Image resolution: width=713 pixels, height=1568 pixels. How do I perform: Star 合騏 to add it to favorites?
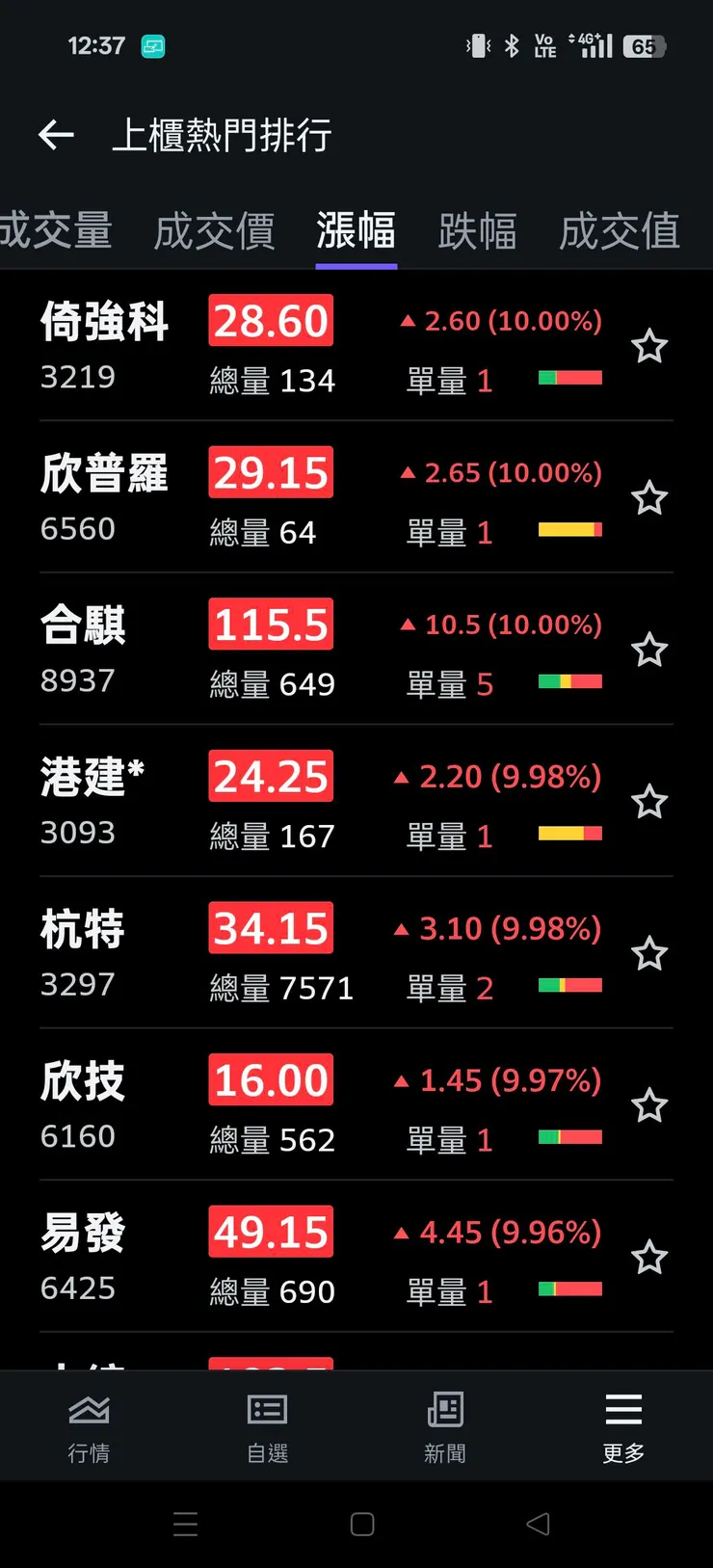click(x=650, y=650)
